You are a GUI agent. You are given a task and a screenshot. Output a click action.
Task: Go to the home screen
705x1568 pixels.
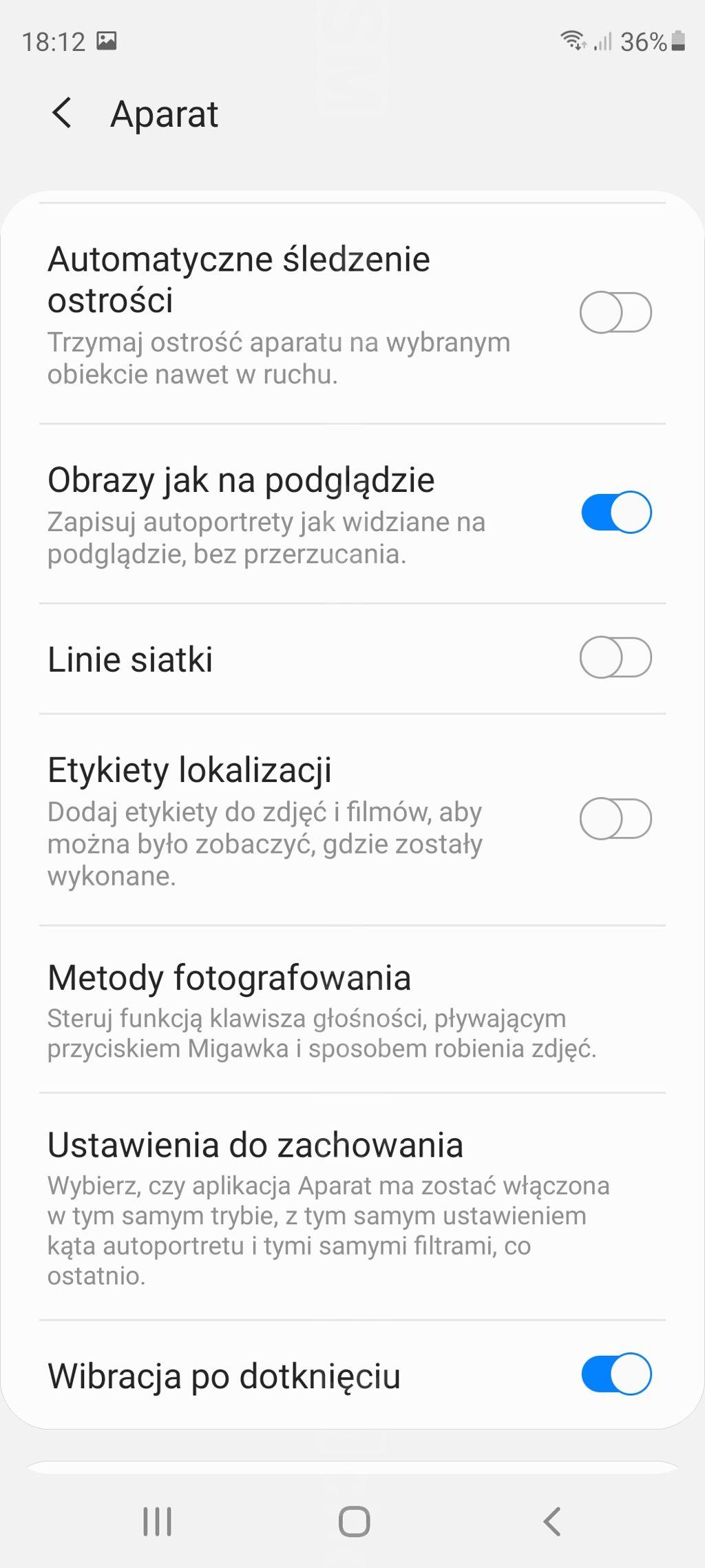pos(354,1521)
